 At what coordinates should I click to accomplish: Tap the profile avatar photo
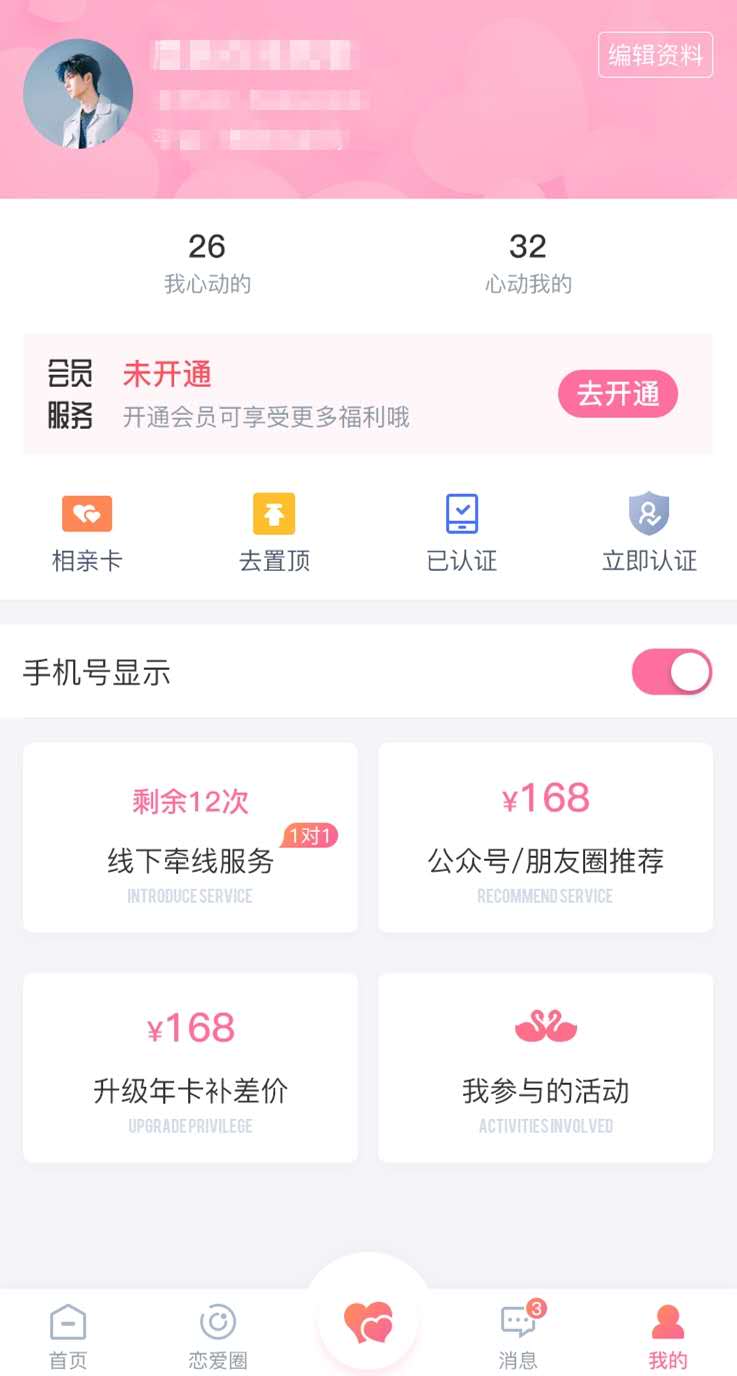(x=79, y=92)
